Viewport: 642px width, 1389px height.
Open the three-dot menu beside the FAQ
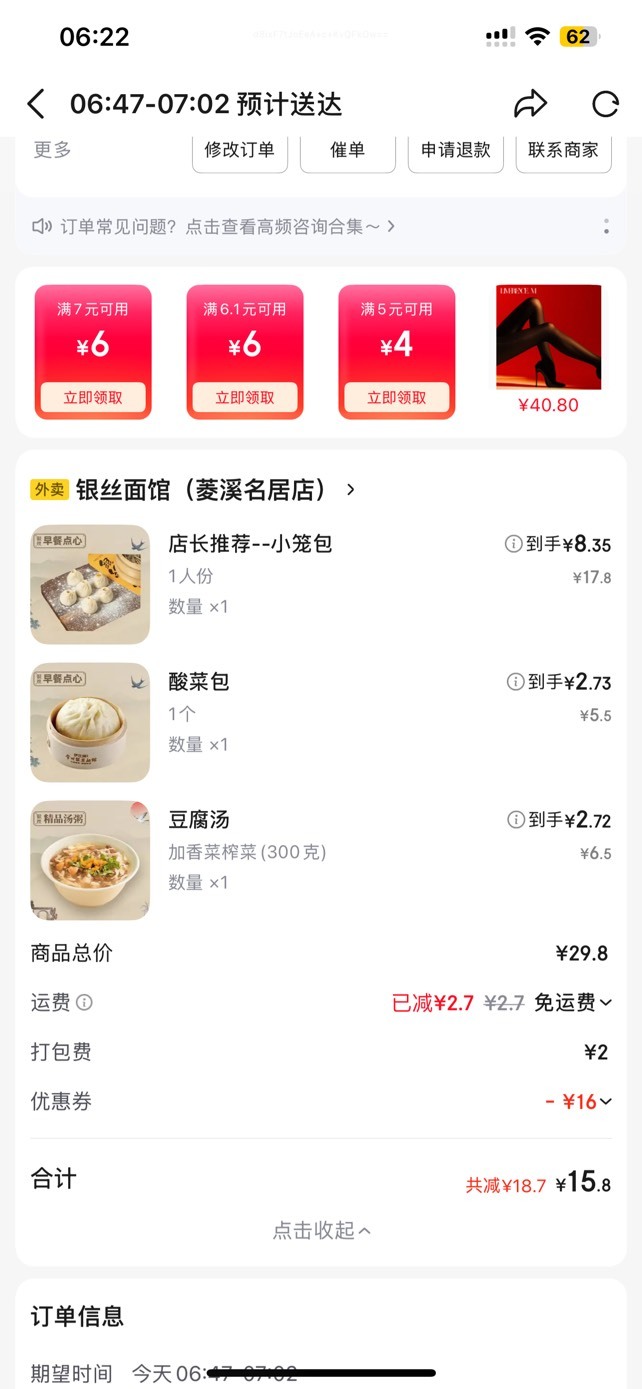[606, 227]
